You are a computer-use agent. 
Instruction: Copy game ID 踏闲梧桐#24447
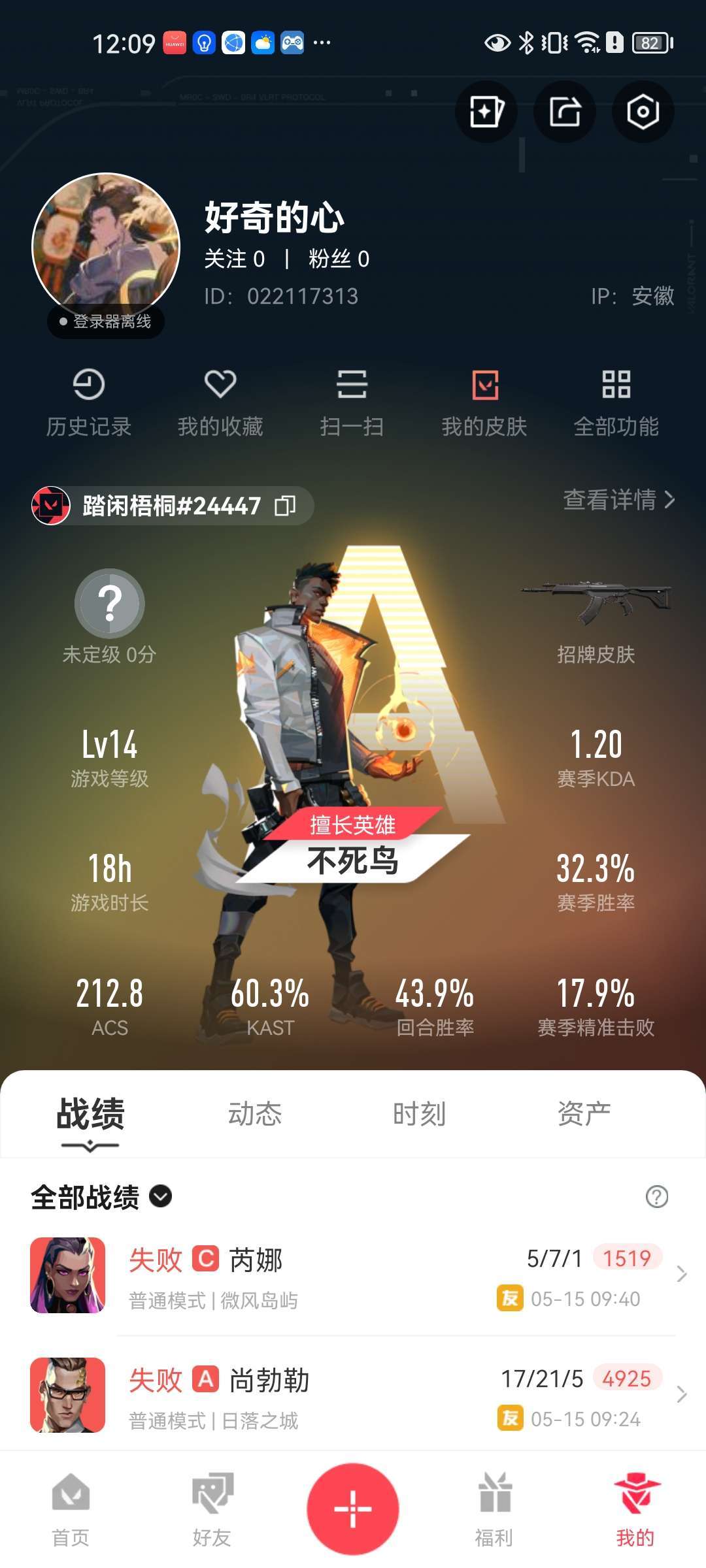285,506
